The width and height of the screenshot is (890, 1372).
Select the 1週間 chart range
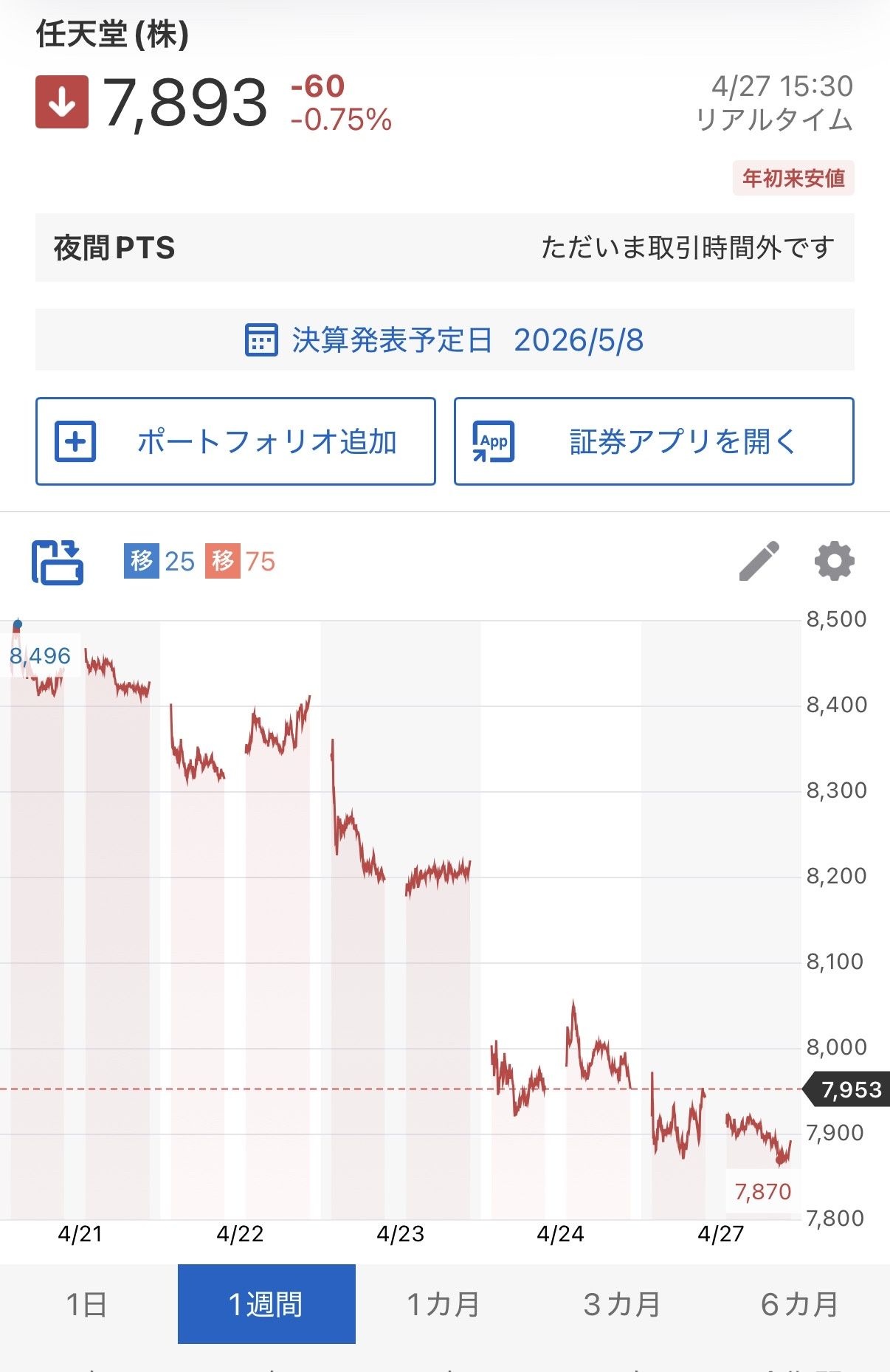[266, 1304]
